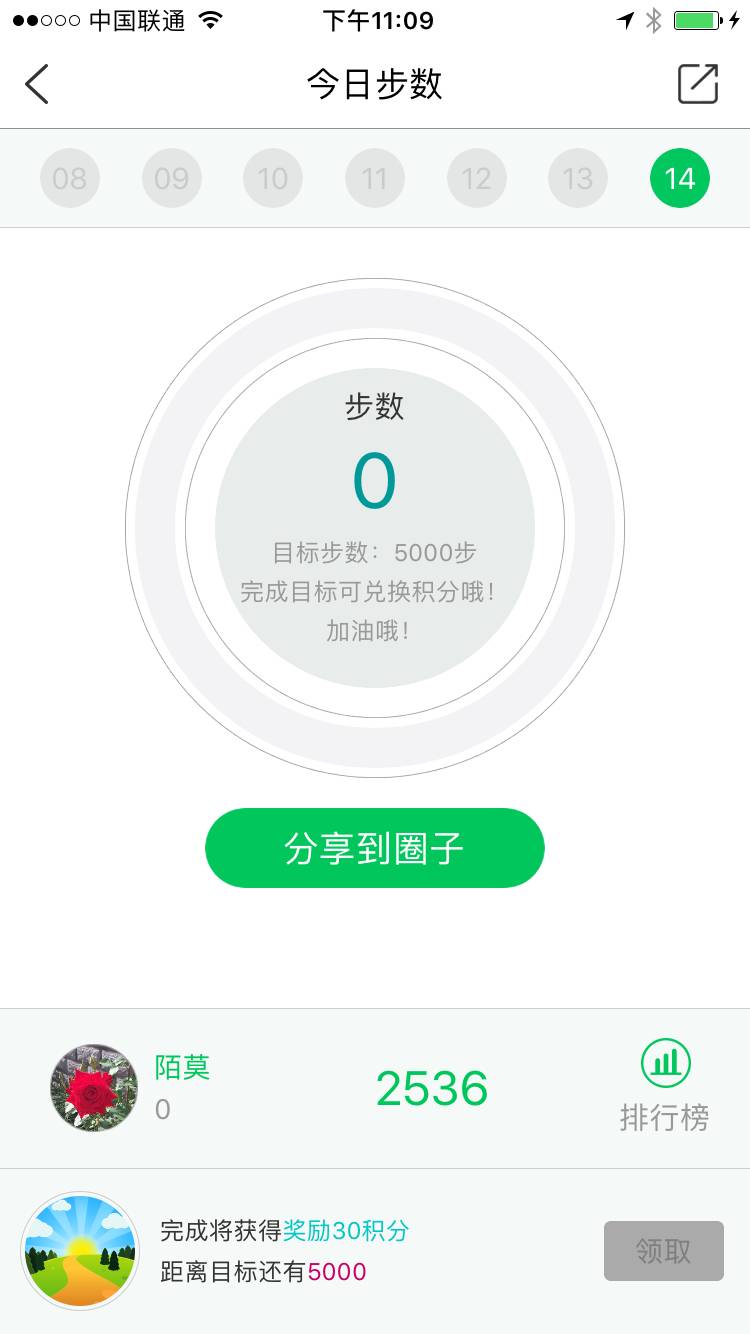Tap the 分享到圈子 button

click(374, 848)
